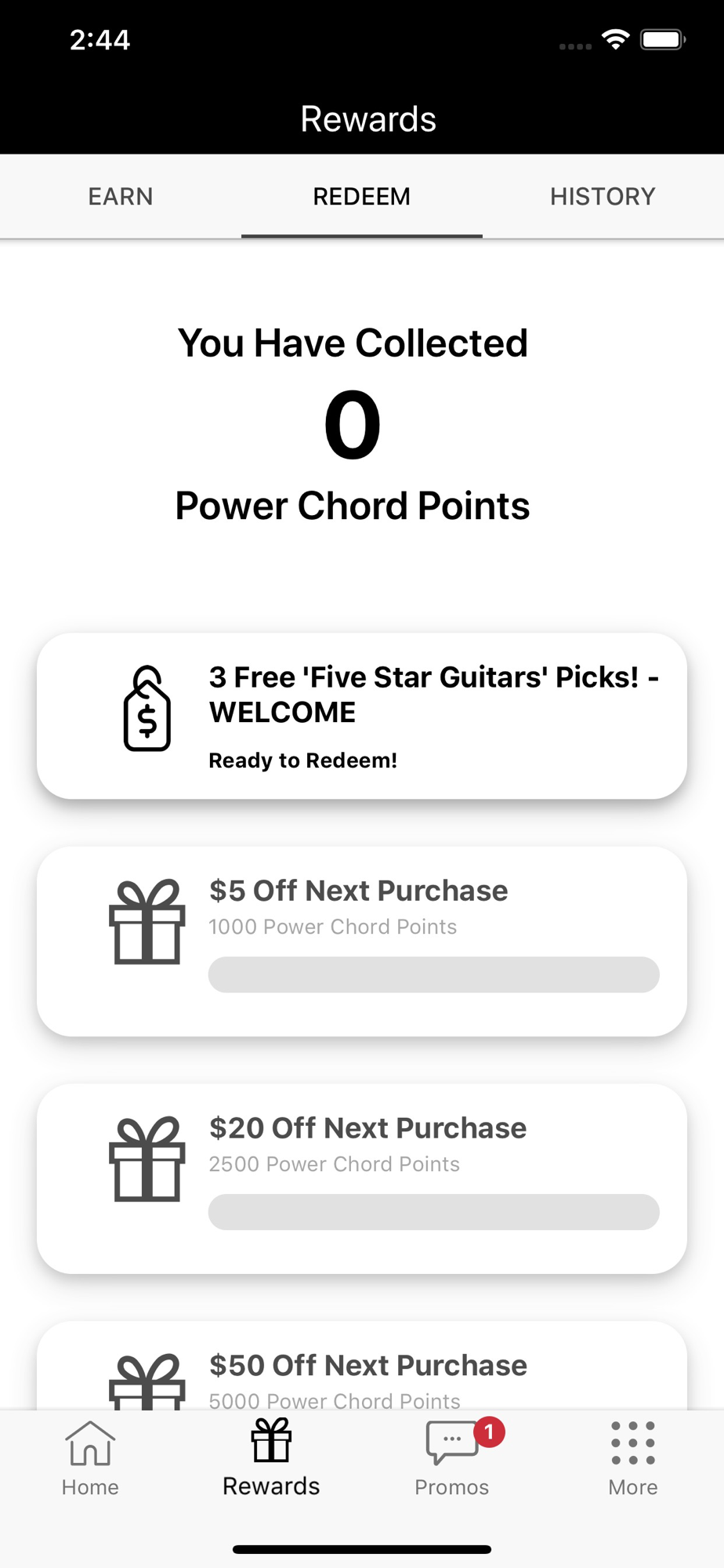Show the More menu
Viewport: 724px width, 1568px height.
[632, 1458]
